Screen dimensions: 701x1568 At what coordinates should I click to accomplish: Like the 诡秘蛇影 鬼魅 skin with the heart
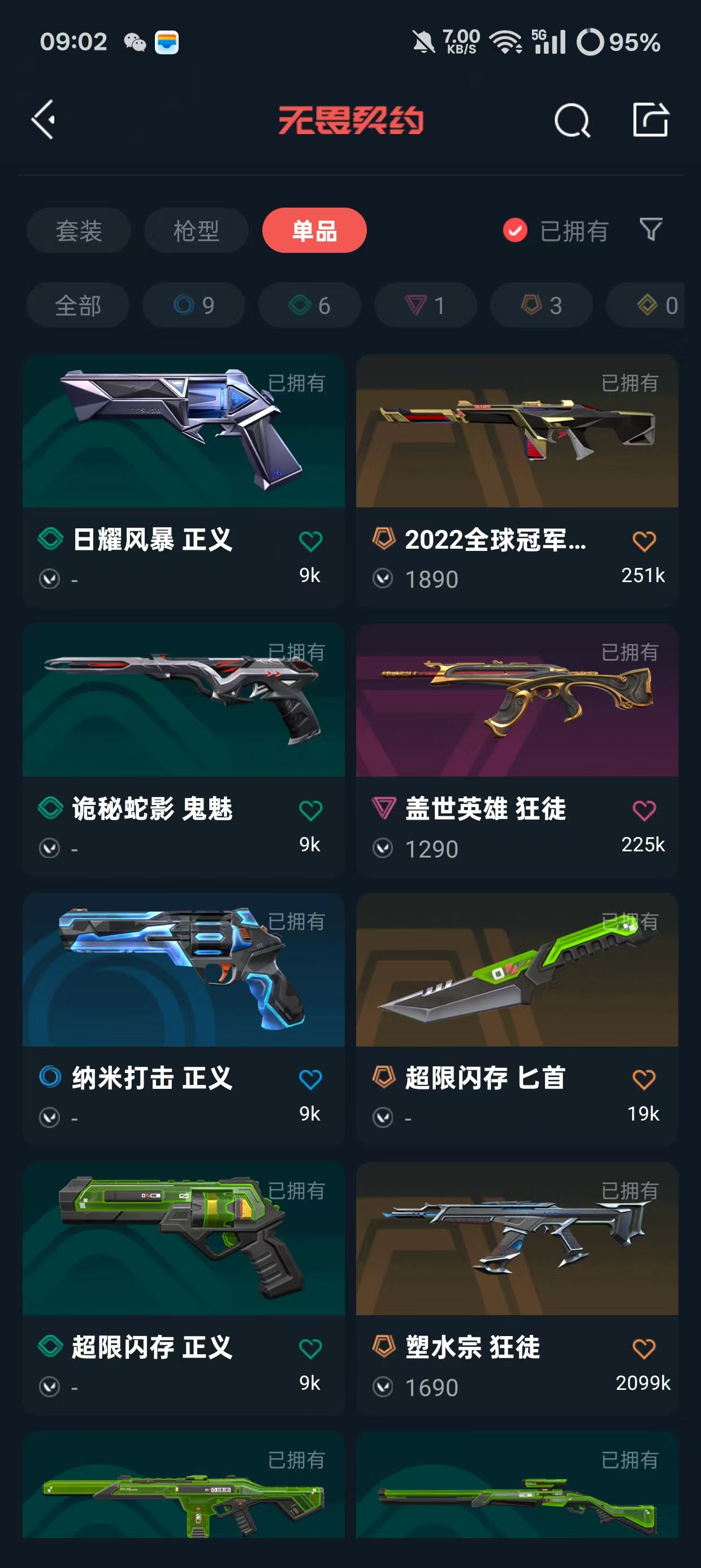pos(310,810)
